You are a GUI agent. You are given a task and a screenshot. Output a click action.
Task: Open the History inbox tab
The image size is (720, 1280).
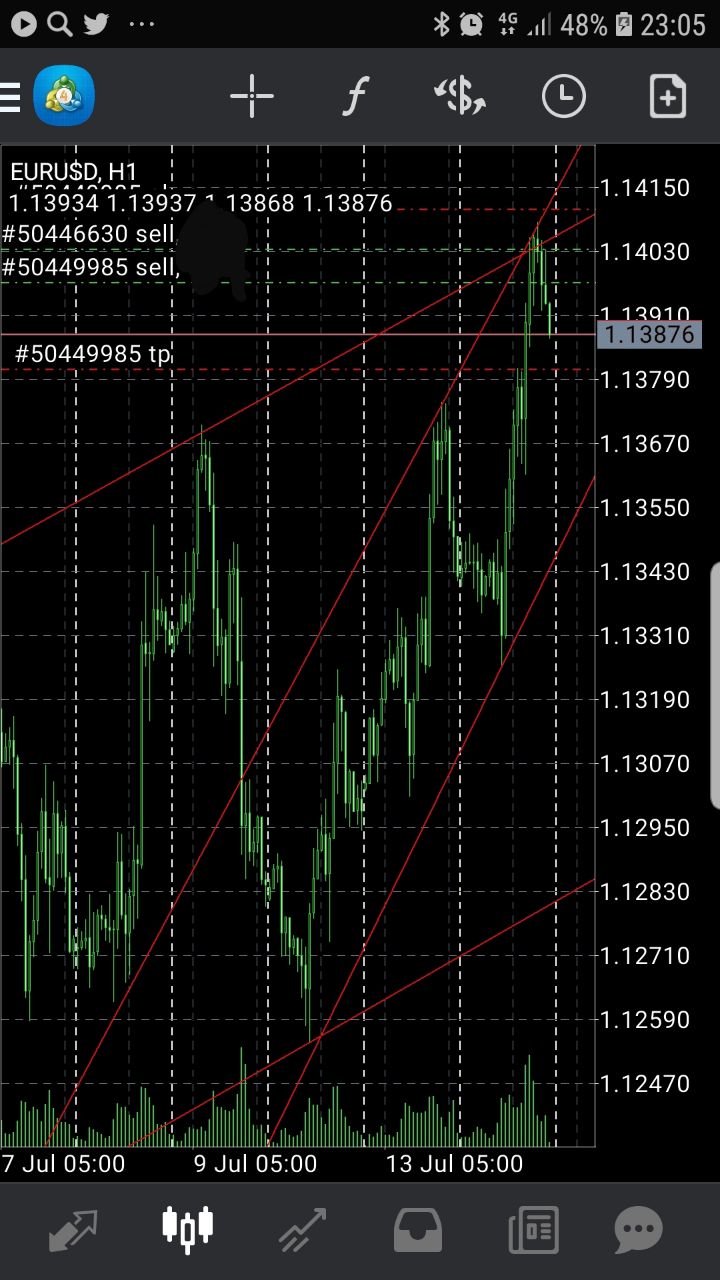[x=418, y=1230]
